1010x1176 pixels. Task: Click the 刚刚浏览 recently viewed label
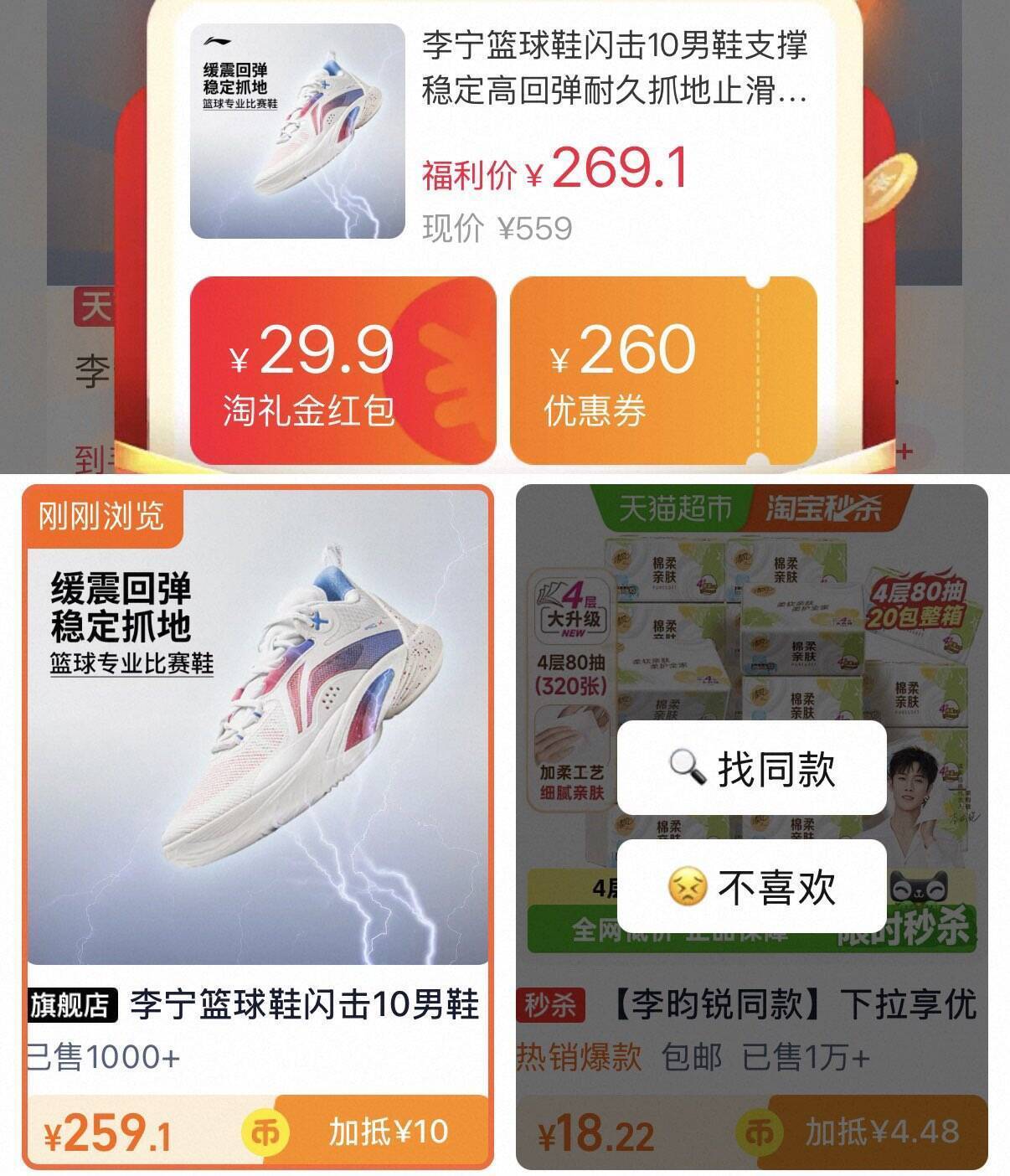100,518
